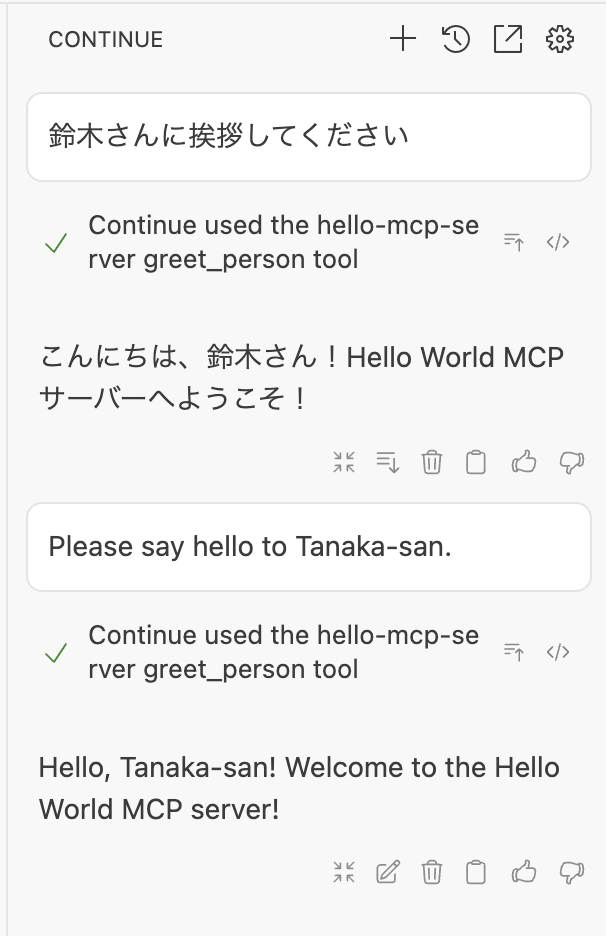Image resolution: width=606 pixels, height=936 pixels.
Task: Copy the Hello, Tanaka-san response
Action: click(x=476, y=872)
